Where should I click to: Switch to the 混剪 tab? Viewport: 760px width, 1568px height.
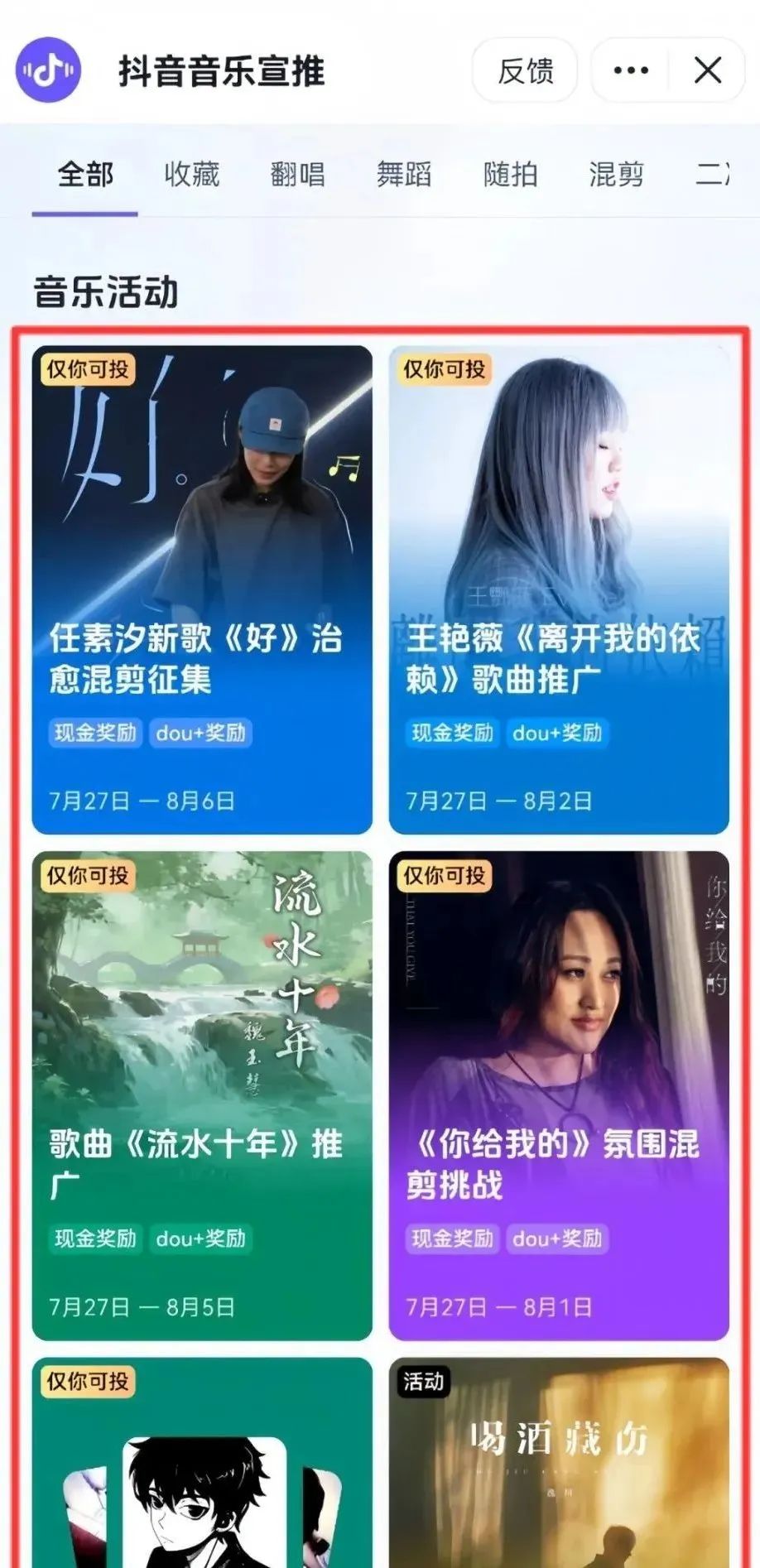[617, 175]
